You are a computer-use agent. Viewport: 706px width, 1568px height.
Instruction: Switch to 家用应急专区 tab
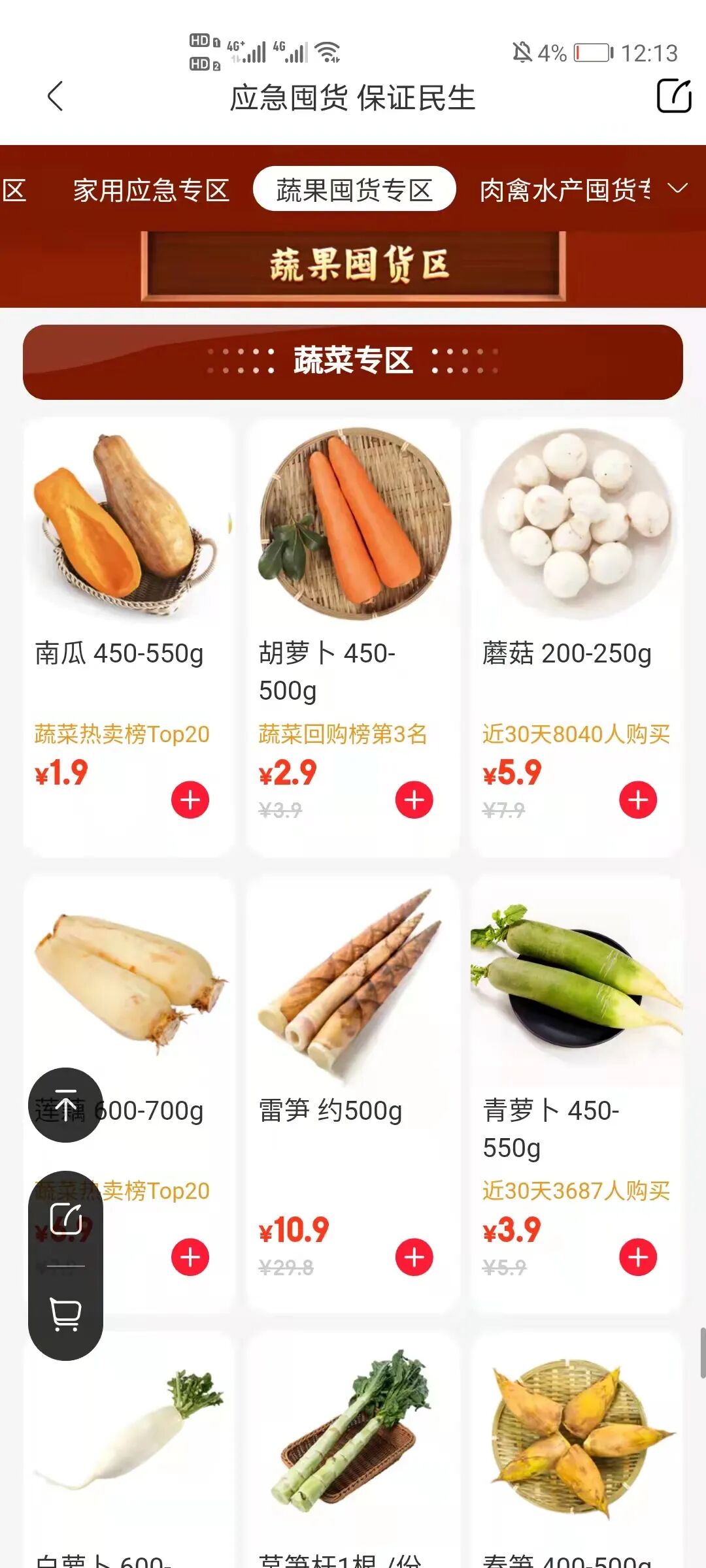pos(151,190)
